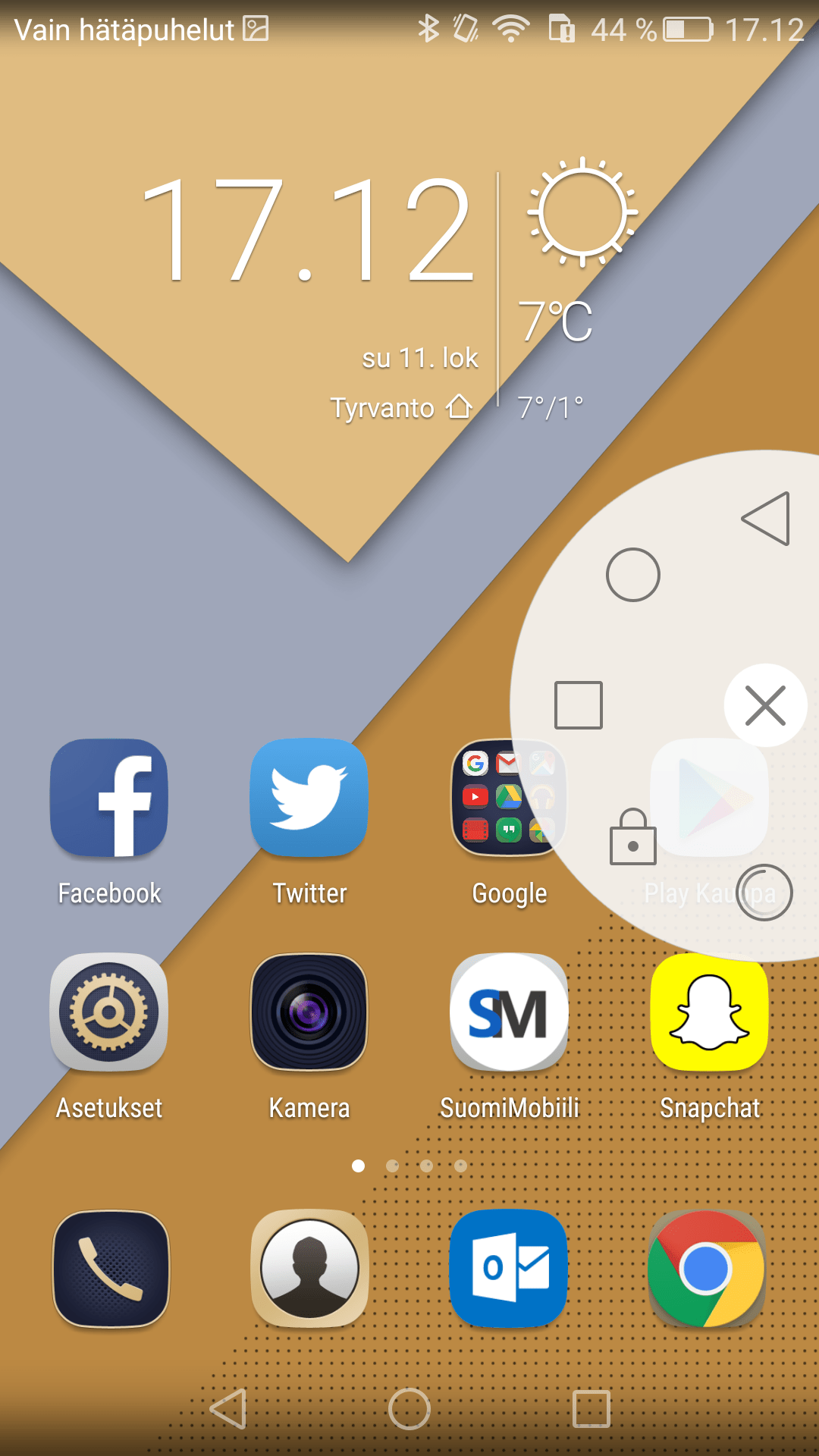Open the Outlook mail app
The image size is (819, 1456).
click(510, 1269)
